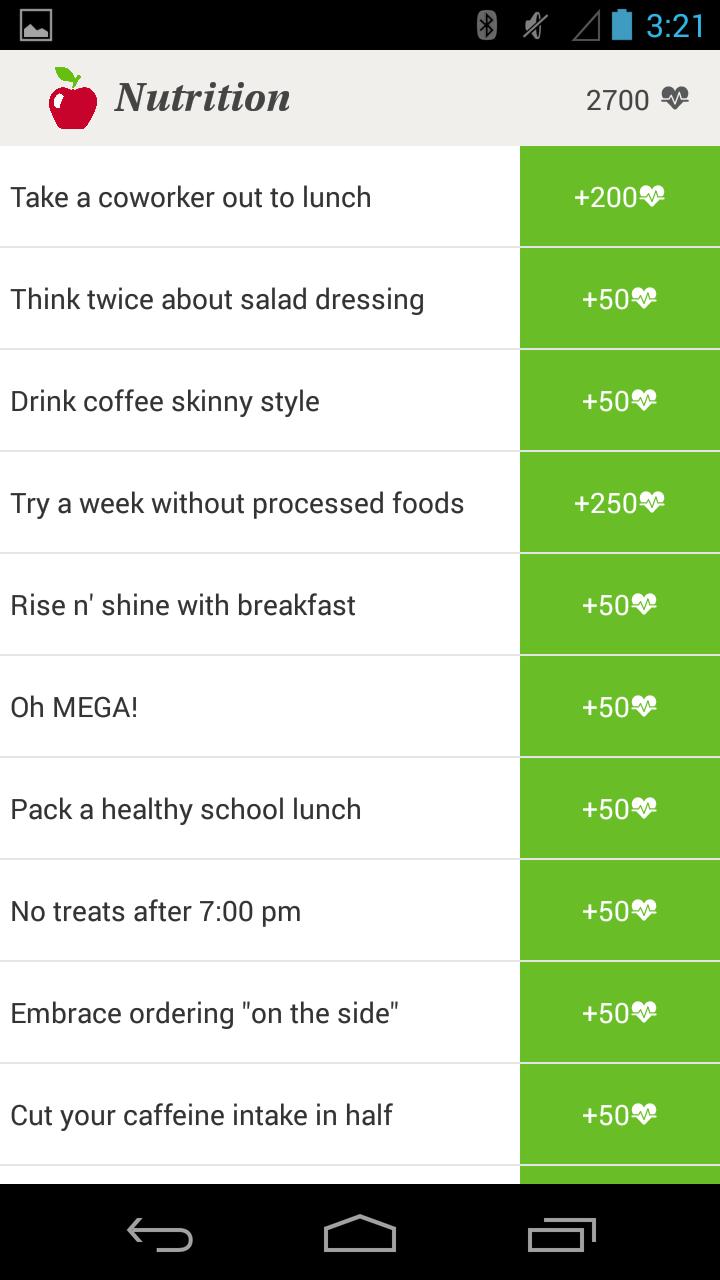Go back with the system back button
This screenshot has height=1280, width=720.
(160, 1233)
